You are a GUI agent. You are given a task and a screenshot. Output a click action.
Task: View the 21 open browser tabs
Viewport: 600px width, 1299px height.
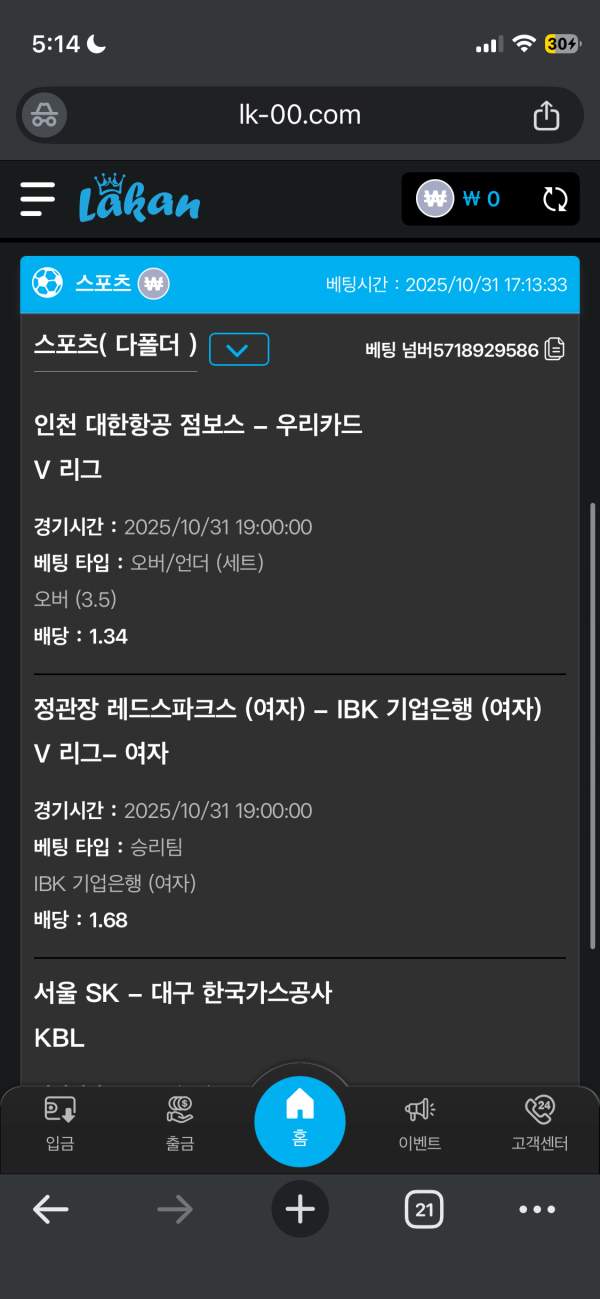coord(424,1210)
